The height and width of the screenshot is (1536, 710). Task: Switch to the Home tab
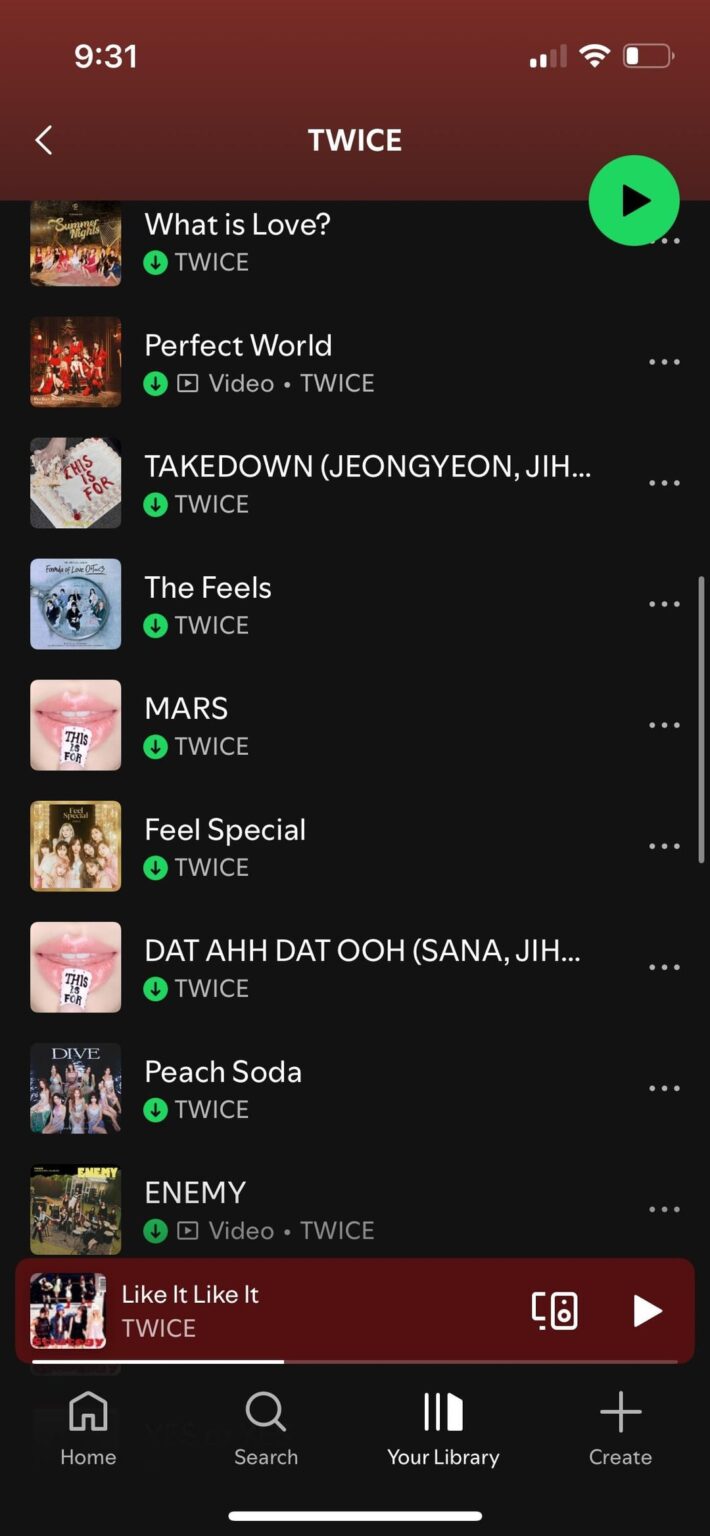(x=88, y=1428)
